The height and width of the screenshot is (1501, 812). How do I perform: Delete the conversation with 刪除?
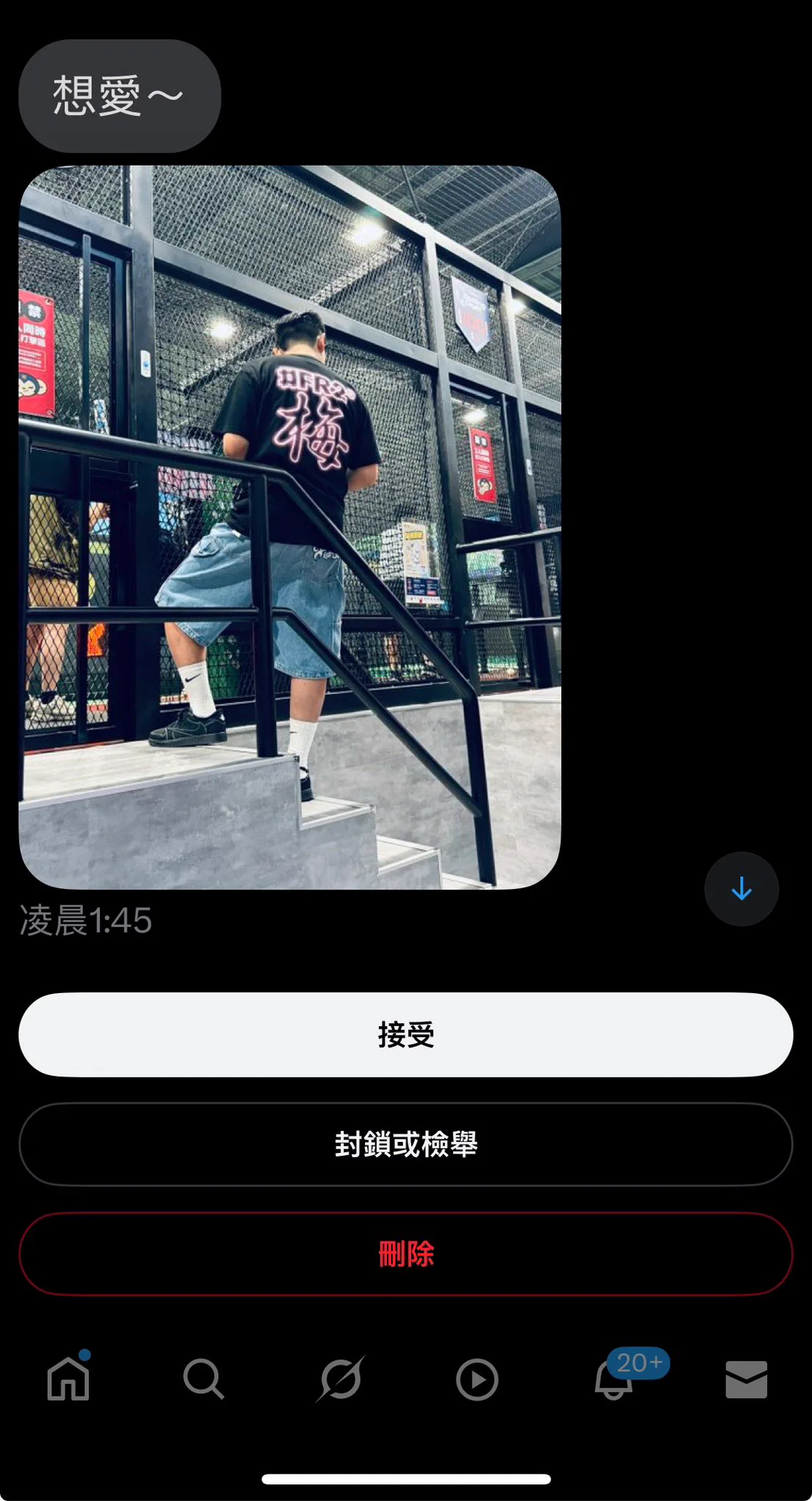[x=405, y=1253]
